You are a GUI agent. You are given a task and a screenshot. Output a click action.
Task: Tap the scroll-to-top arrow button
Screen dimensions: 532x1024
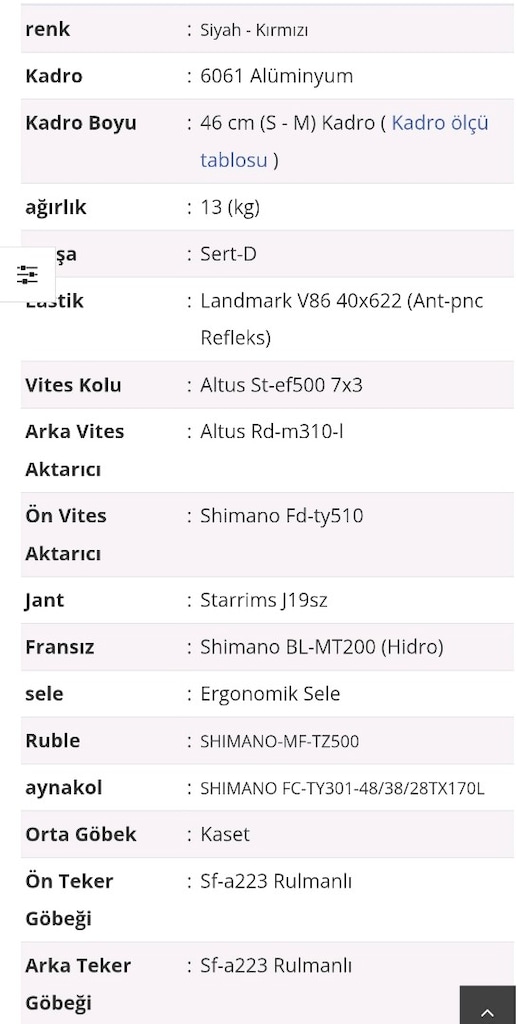(488, 1006)
